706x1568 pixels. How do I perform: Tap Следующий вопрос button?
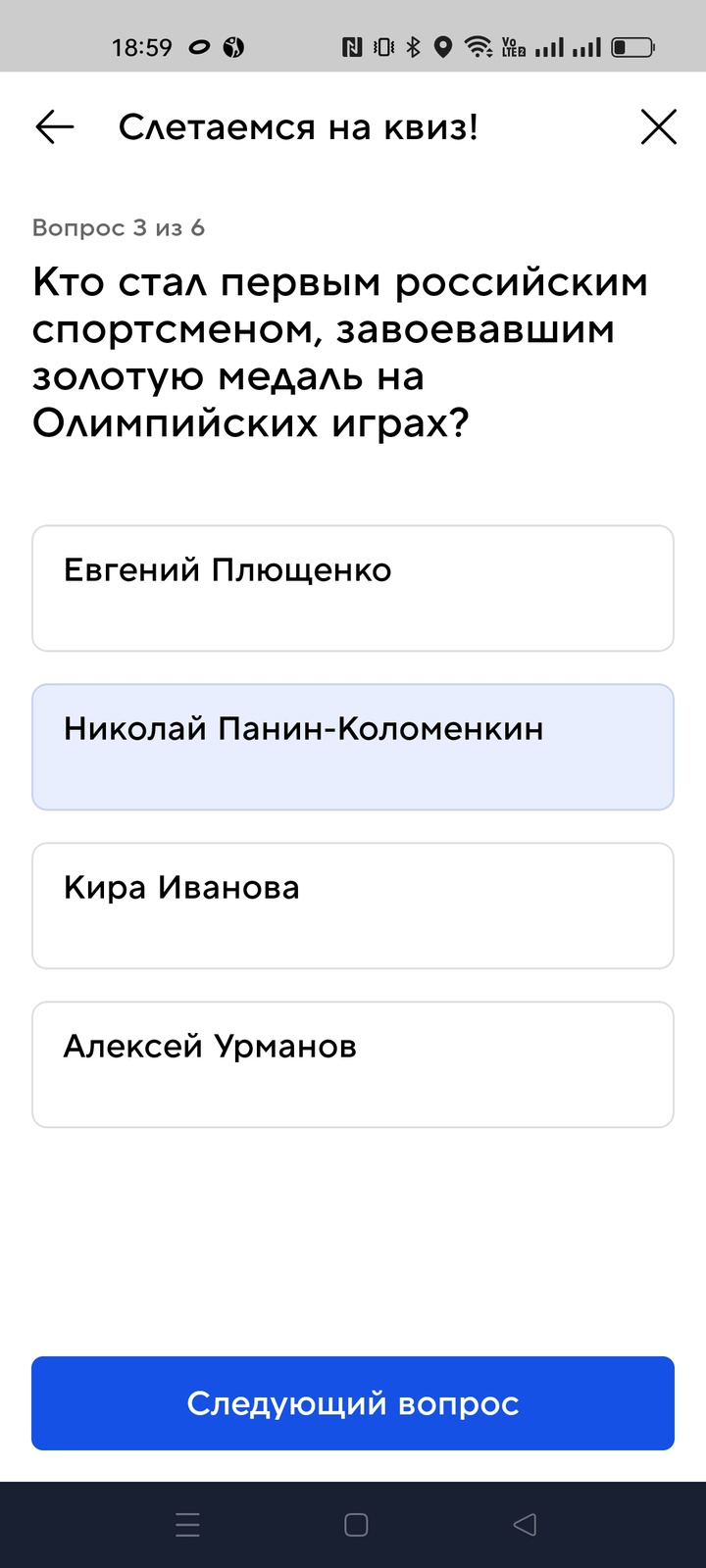click(x=353, y=1403)
